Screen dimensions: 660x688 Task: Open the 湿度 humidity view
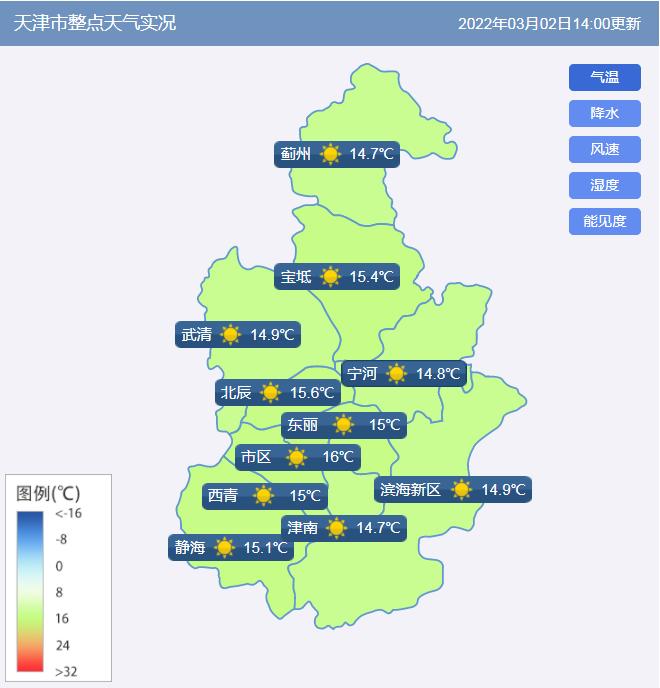605,186
